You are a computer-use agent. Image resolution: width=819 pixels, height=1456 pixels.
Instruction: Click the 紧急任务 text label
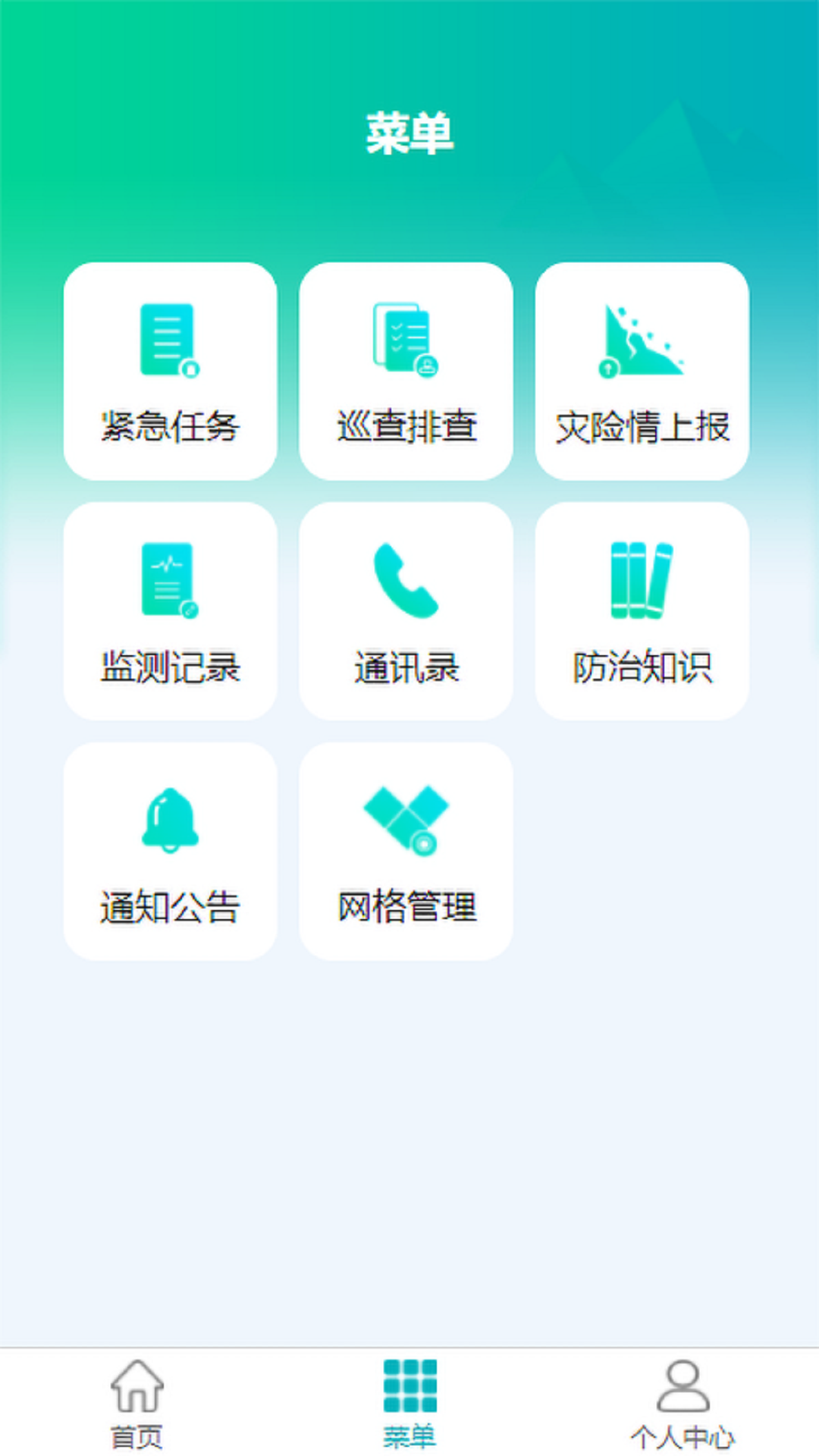tap(170, 426)
